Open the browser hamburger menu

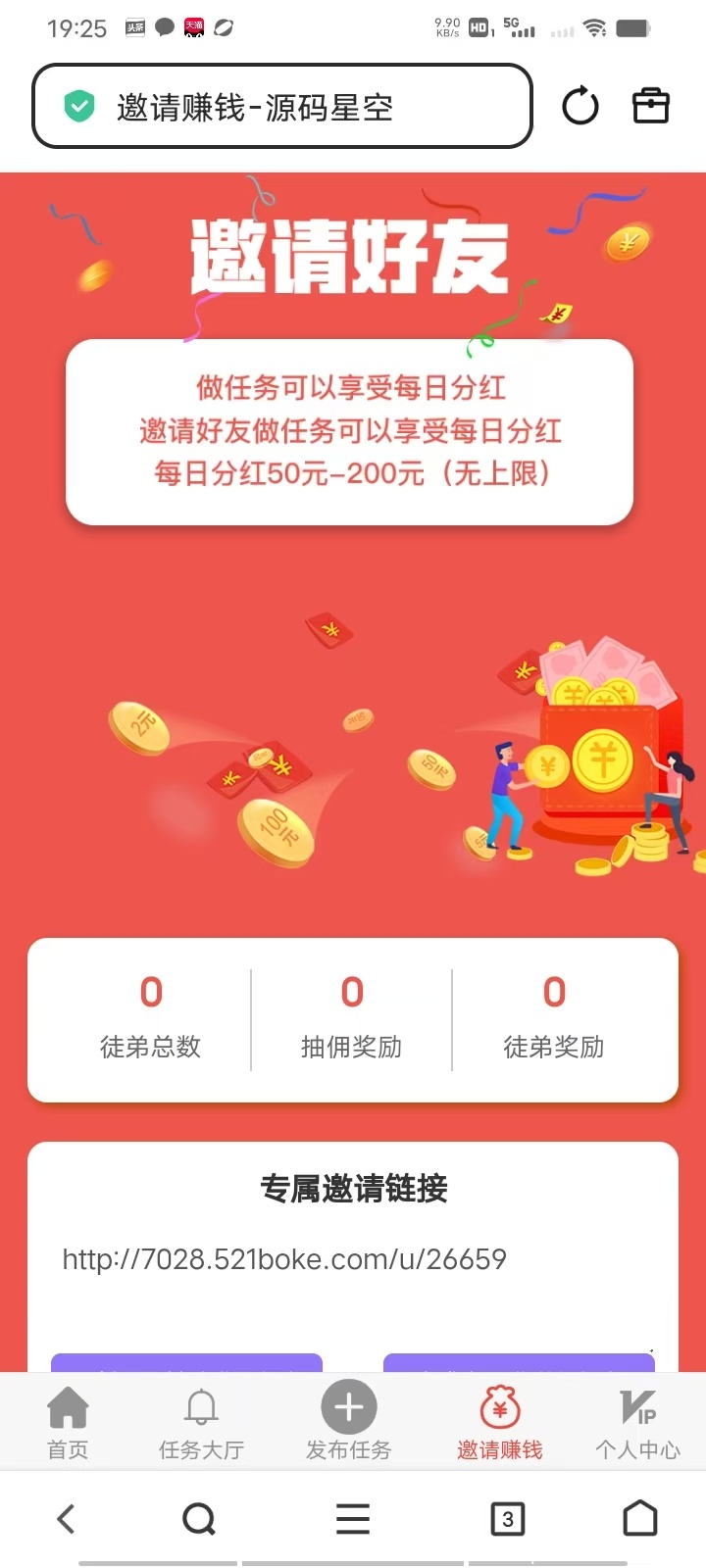pos(353,1519)
